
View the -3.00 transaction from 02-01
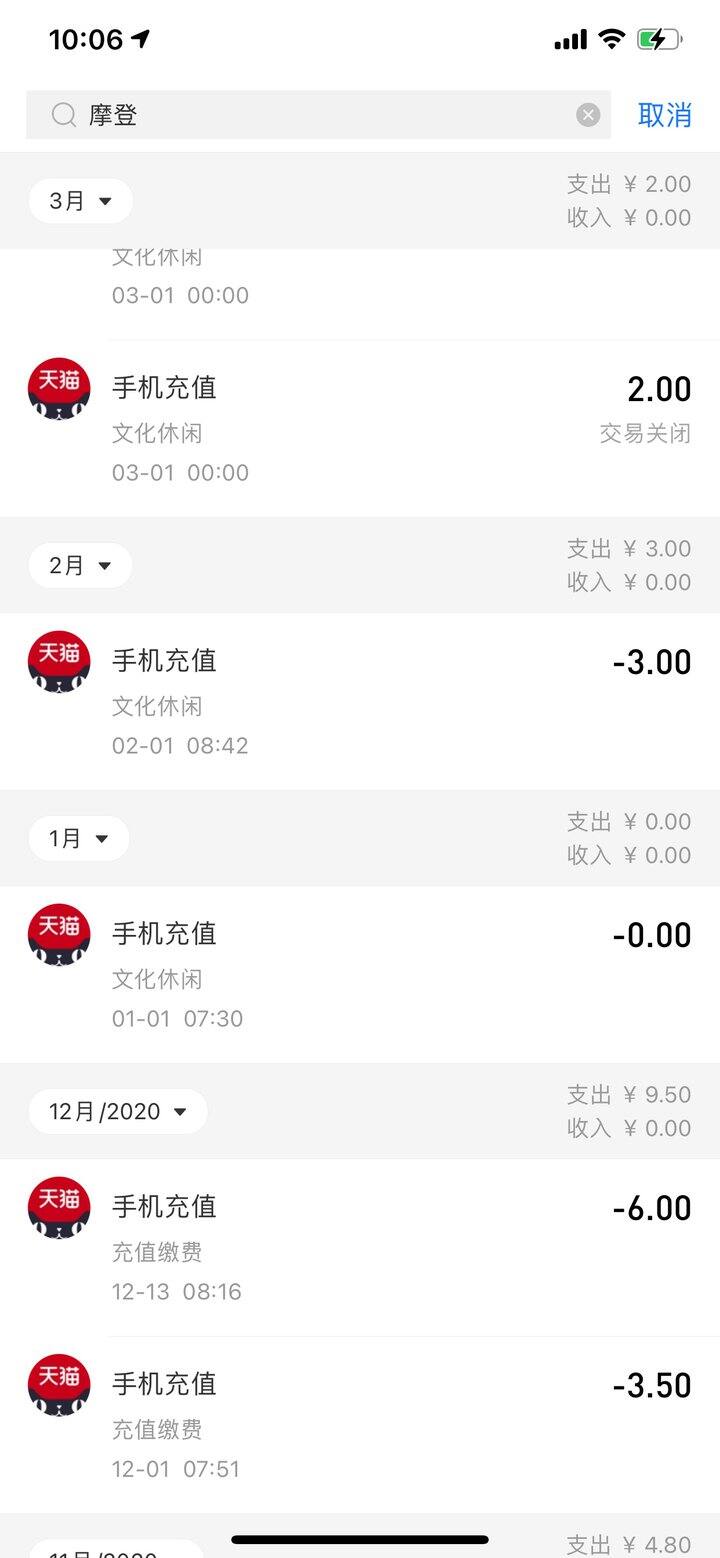pos(360,702)
